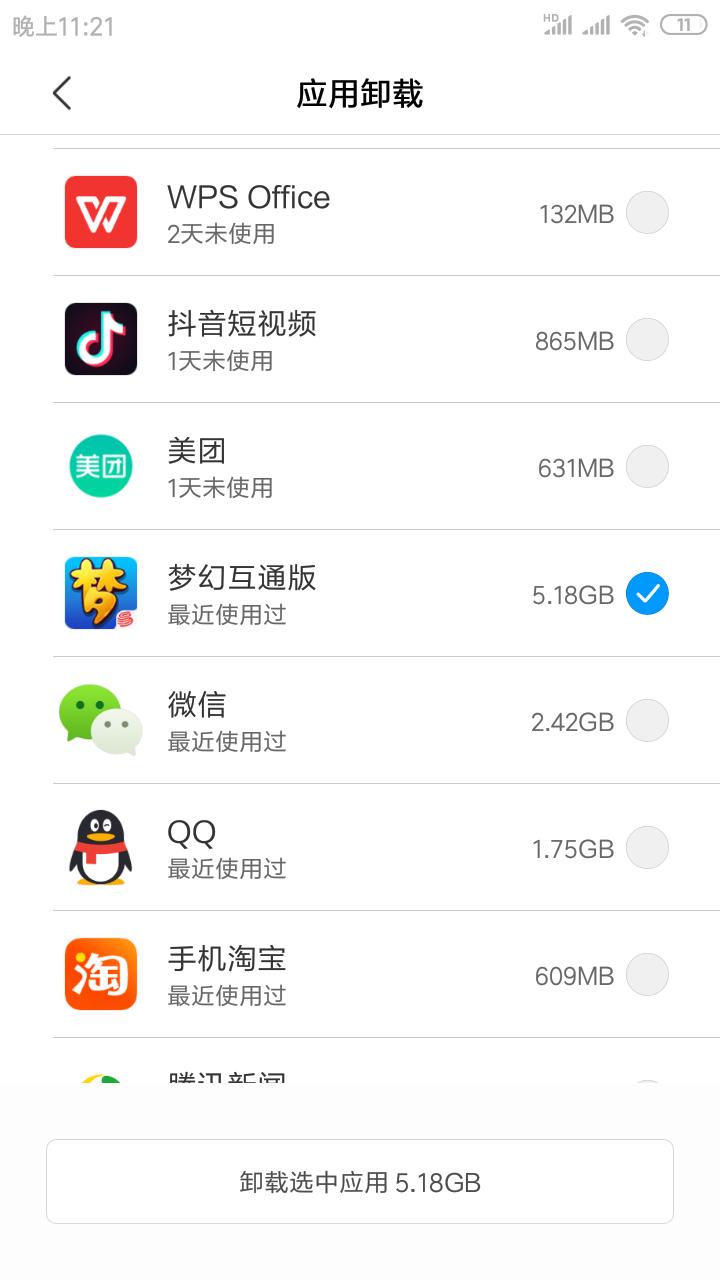Mark 微信 for uninstall
This screenshot has height=1280, width=720.
[x=647, y=721]
